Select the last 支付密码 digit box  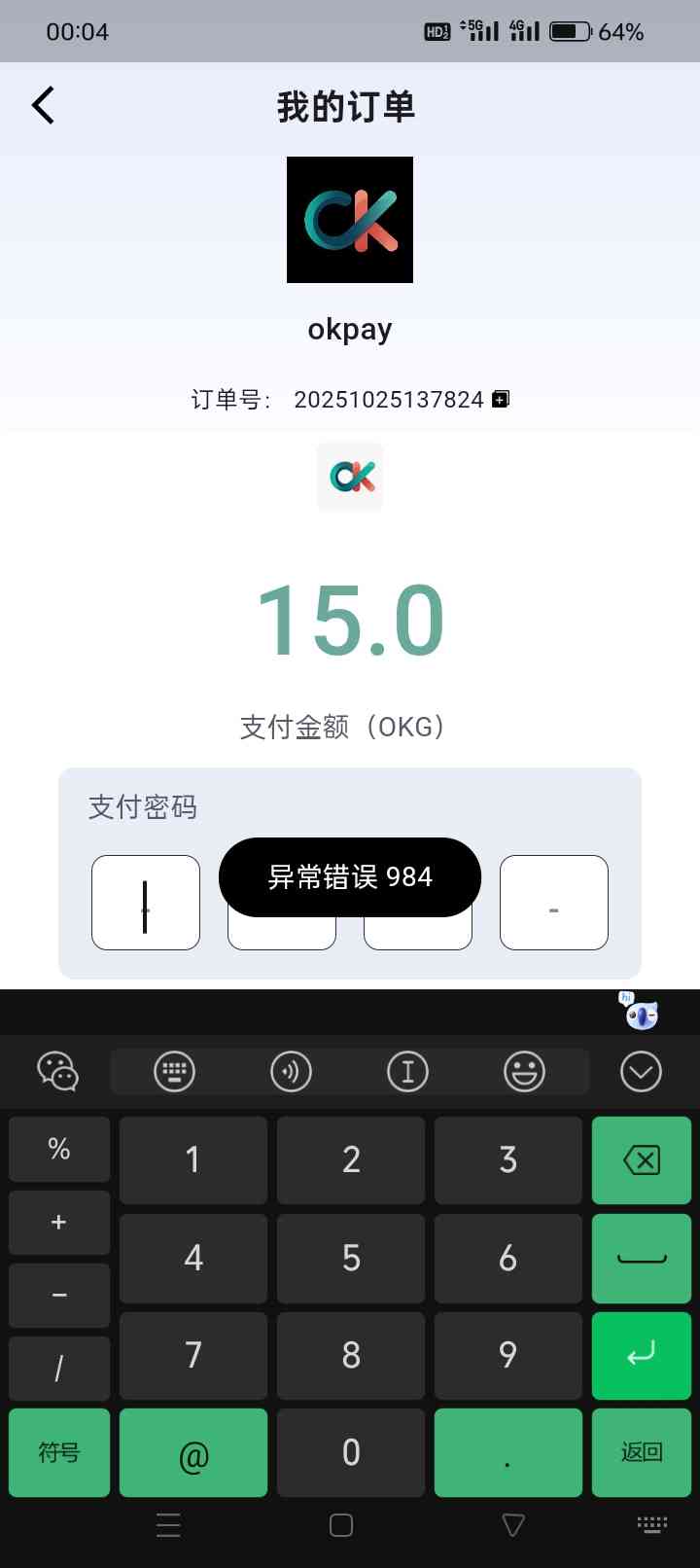pyautogui.click(x=554, y=903)
